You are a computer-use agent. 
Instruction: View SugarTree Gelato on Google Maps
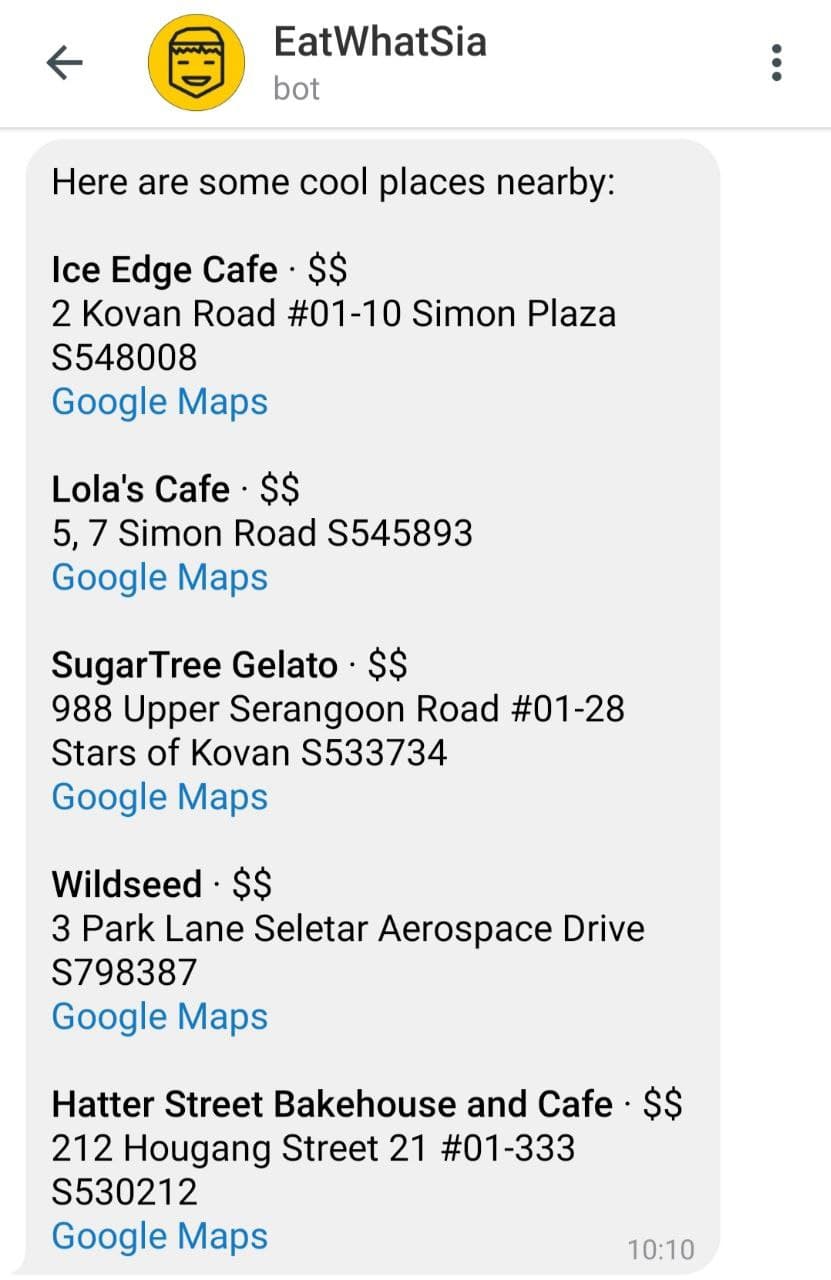pyautogui.click(x=160, y=797)
